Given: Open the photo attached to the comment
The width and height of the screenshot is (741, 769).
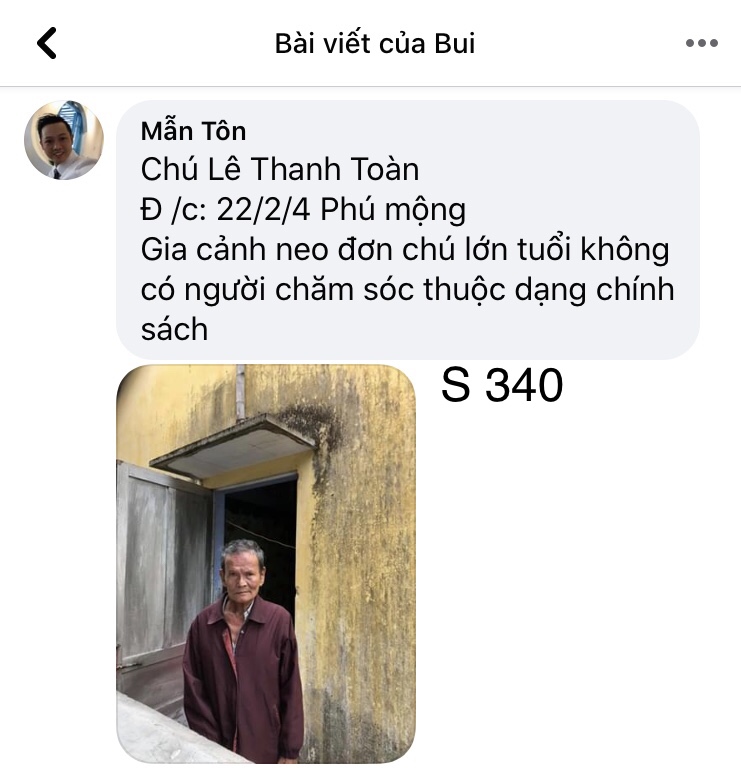Looking at the screenshot, I should [x=266, y=562].
